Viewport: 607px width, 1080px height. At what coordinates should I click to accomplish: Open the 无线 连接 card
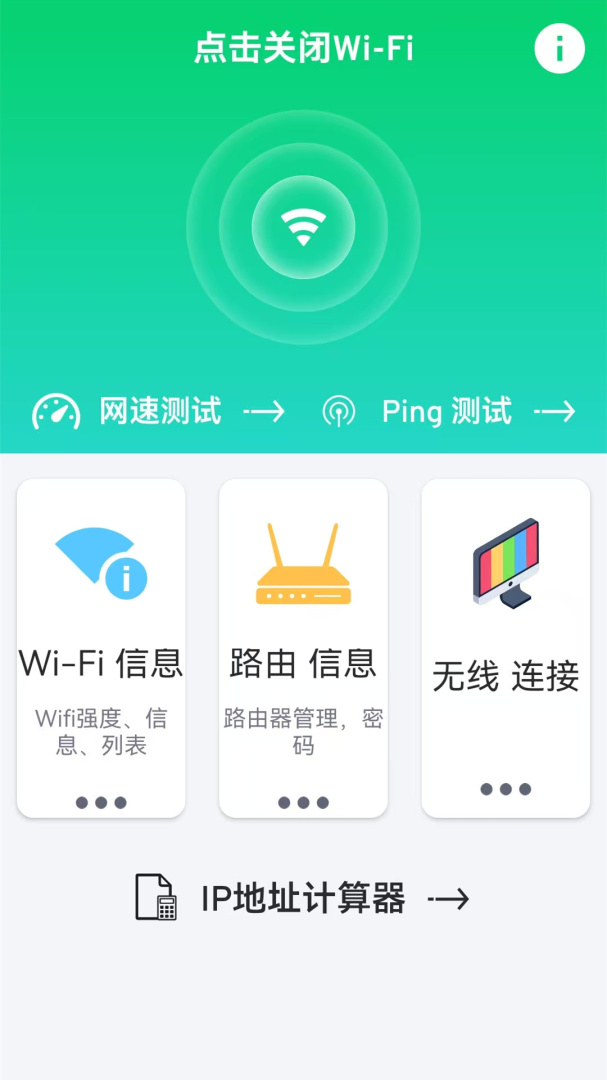(x=506, y=648)
